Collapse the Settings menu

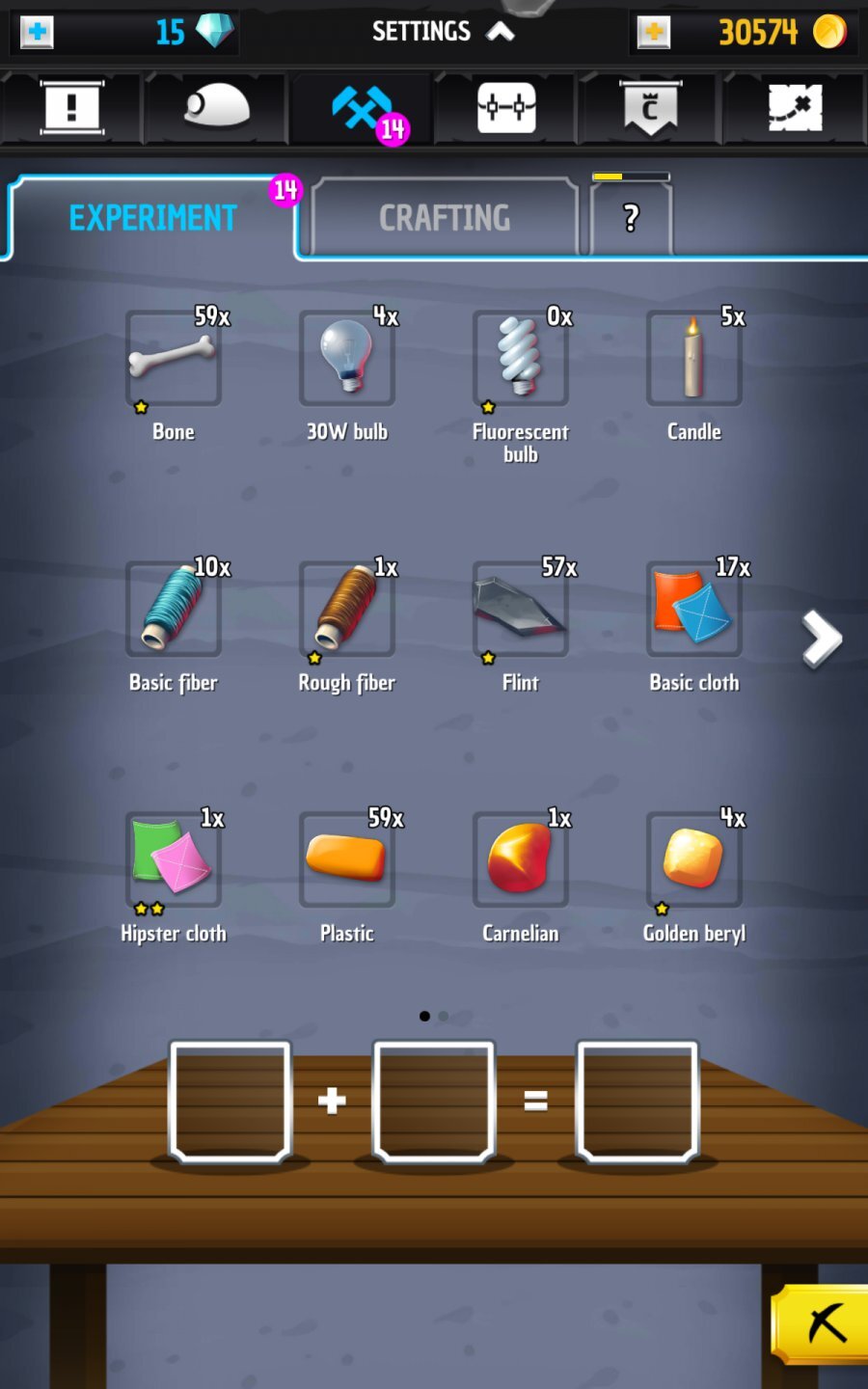point(443,32)
